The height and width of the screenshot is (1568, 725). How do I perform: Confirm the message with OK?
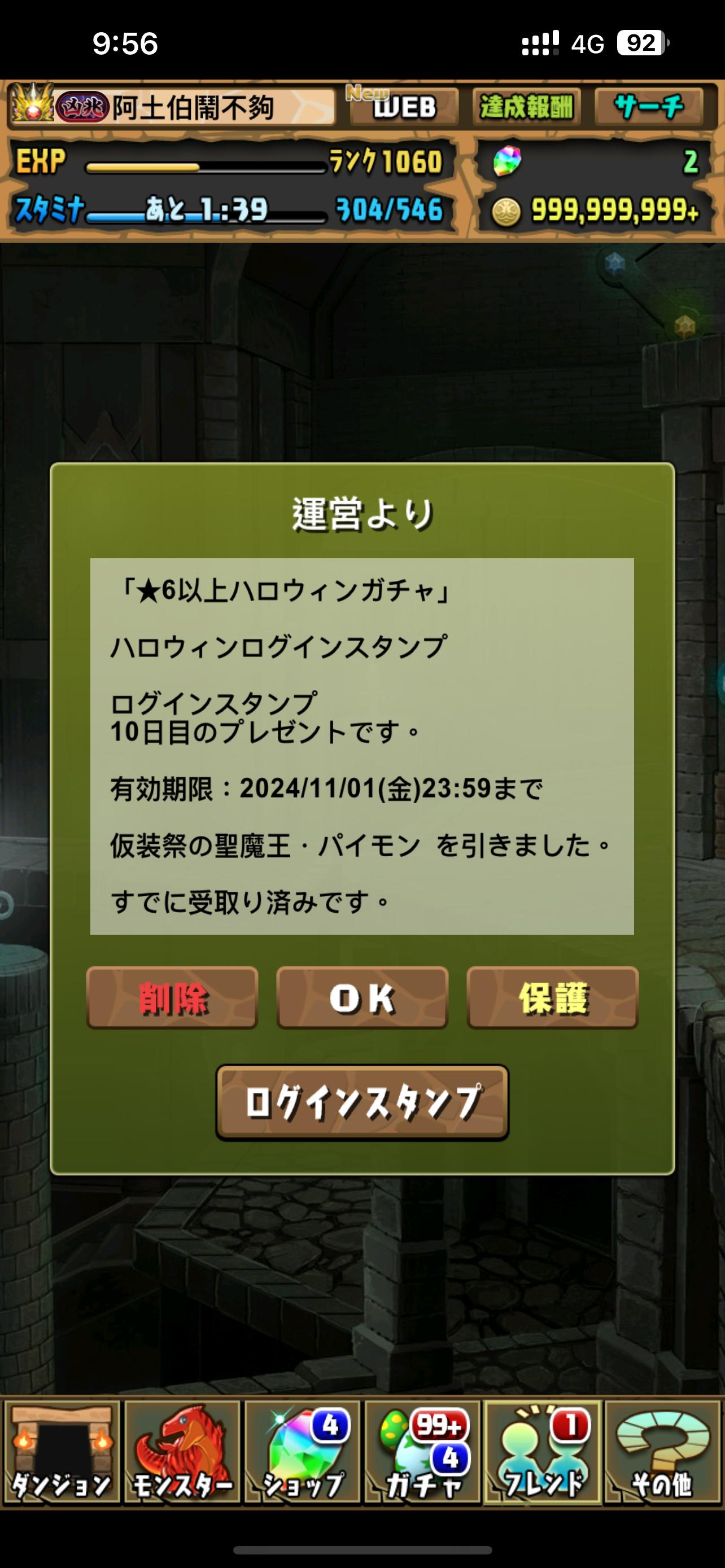click(362, 998)
